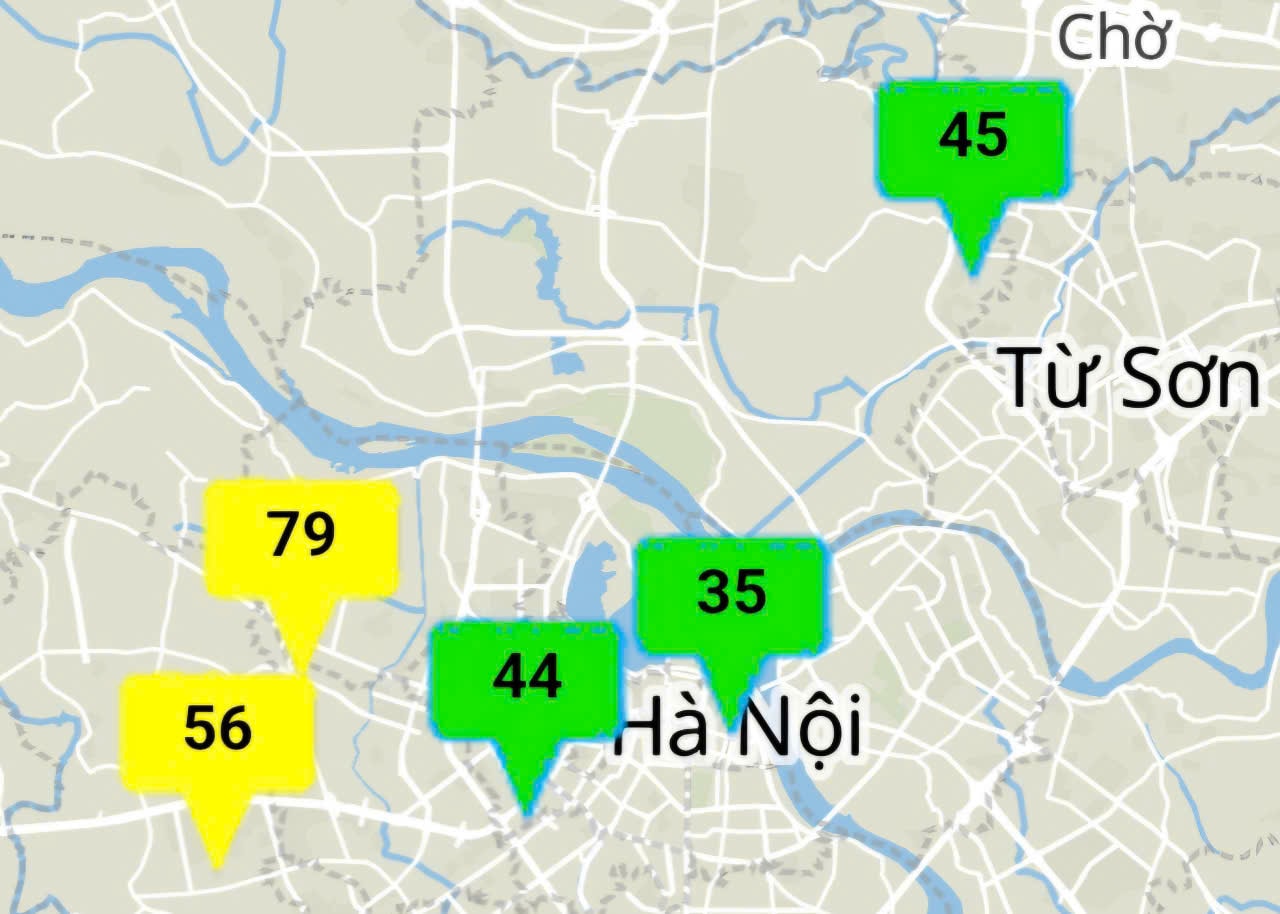Select the yellow marker reading 79

(x=301, y=538)
